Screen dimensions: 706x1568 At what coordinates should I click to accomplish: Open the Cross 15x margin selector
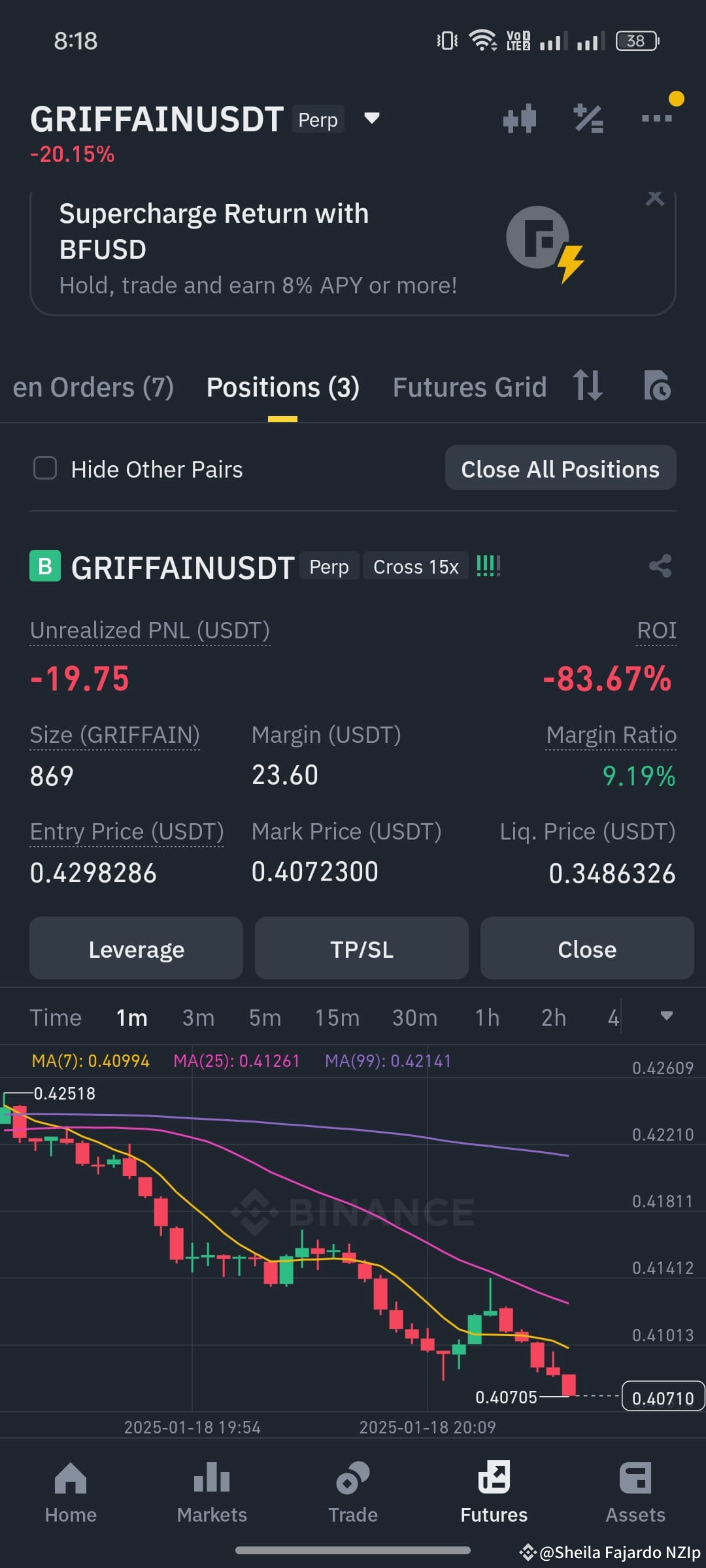click(x=416, y=566)
